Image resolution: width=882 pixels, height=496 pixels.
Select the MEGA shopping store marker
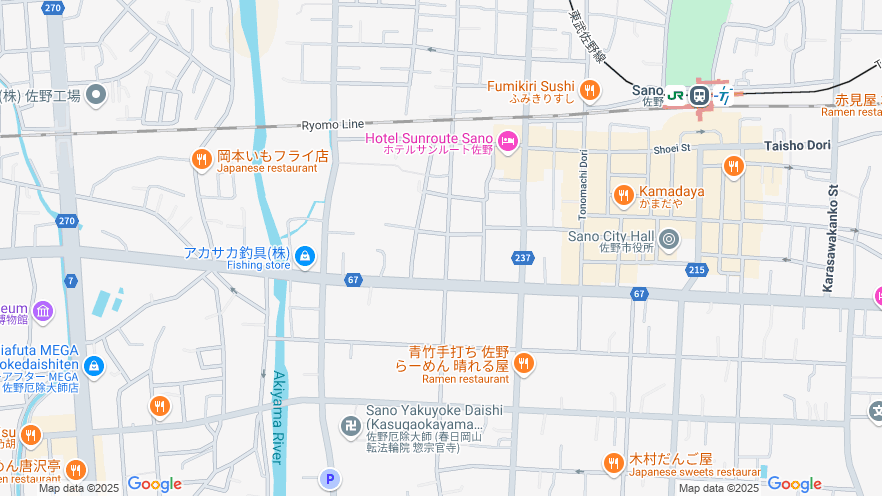pos(94,367)
